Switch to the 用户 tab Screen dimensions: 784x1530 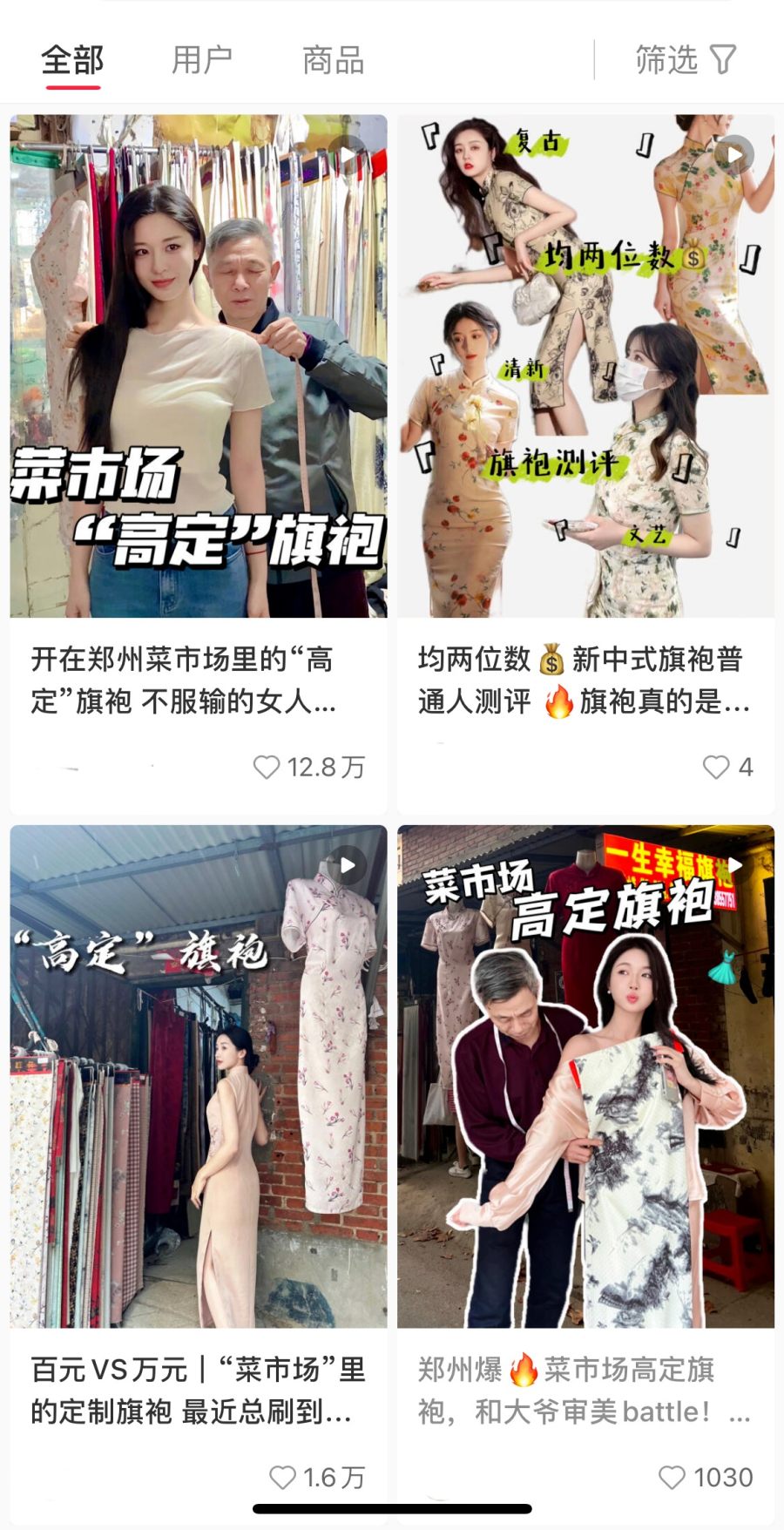[x=202, y=60]
